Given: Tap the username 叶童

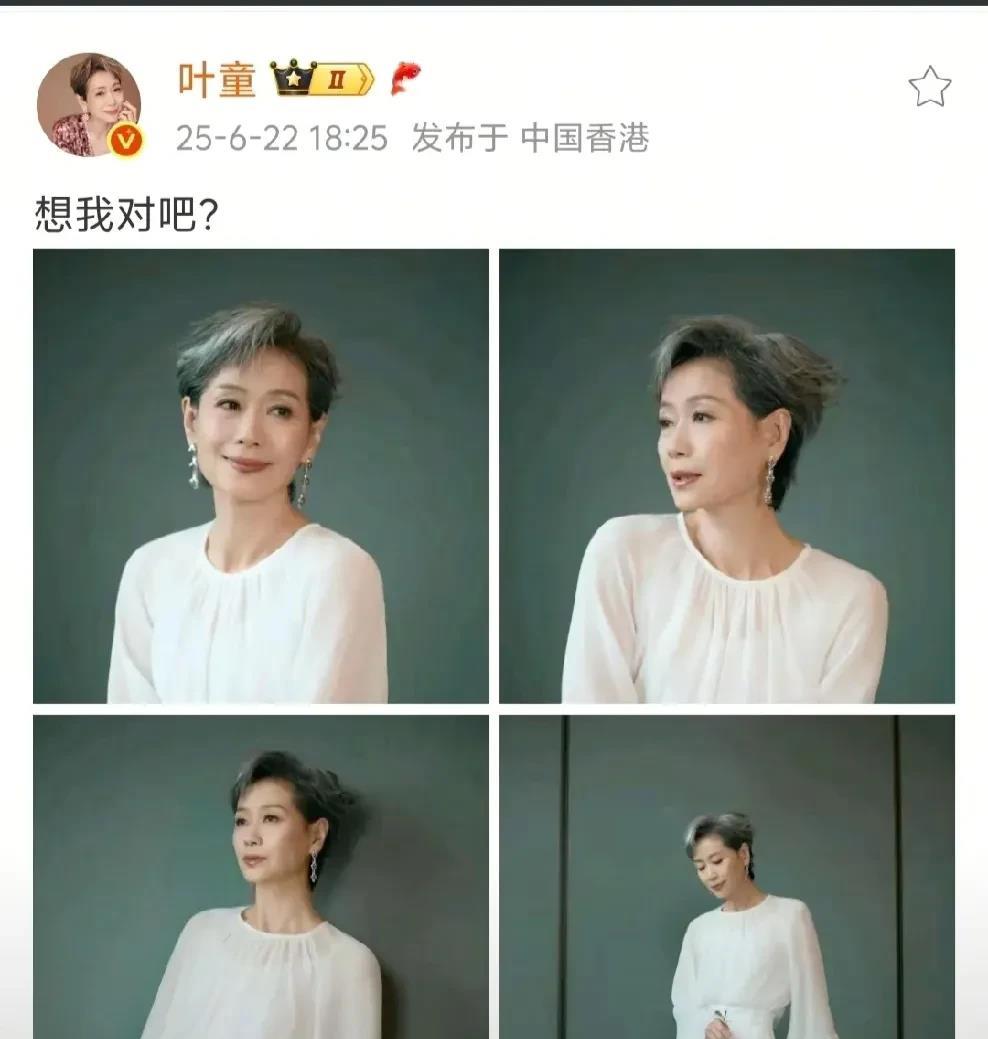Looking at the screenshot, I should [x=217, y=79].
